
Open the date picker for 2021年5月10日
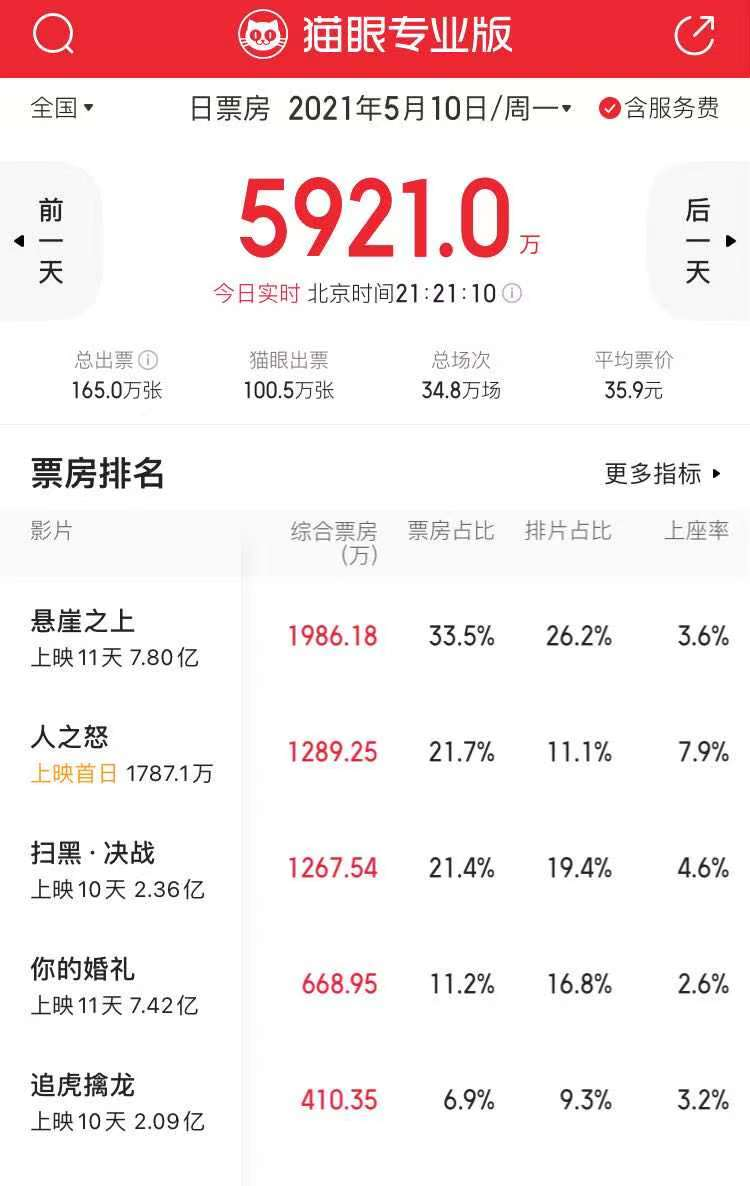429,109
